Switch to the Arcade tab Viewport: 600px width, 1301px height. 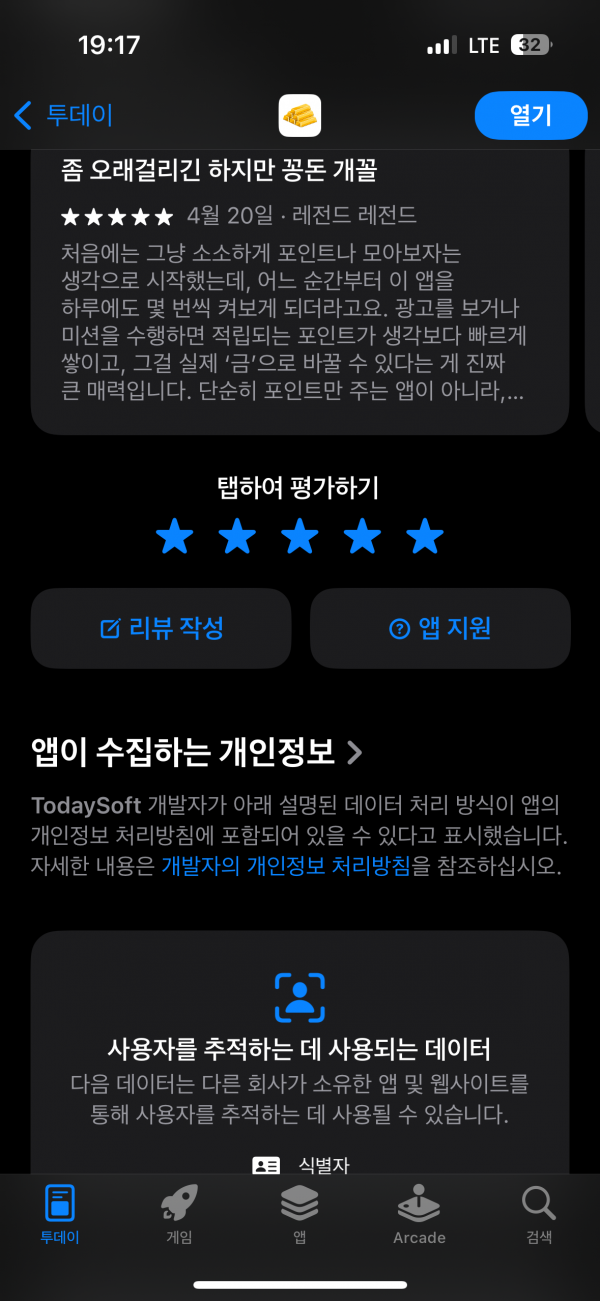419,1214
